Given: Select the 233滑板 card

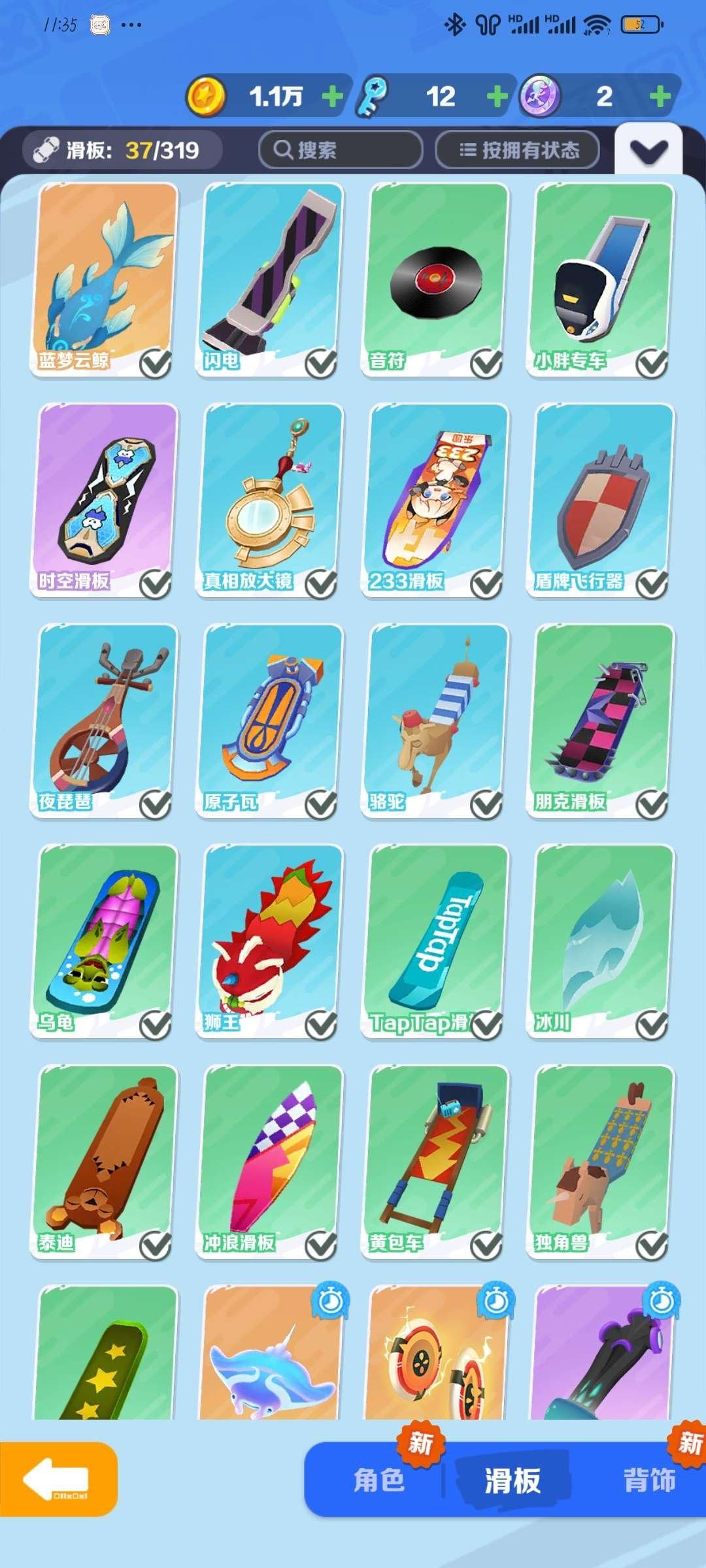Looking at the screenshot, I should (435, 500).
